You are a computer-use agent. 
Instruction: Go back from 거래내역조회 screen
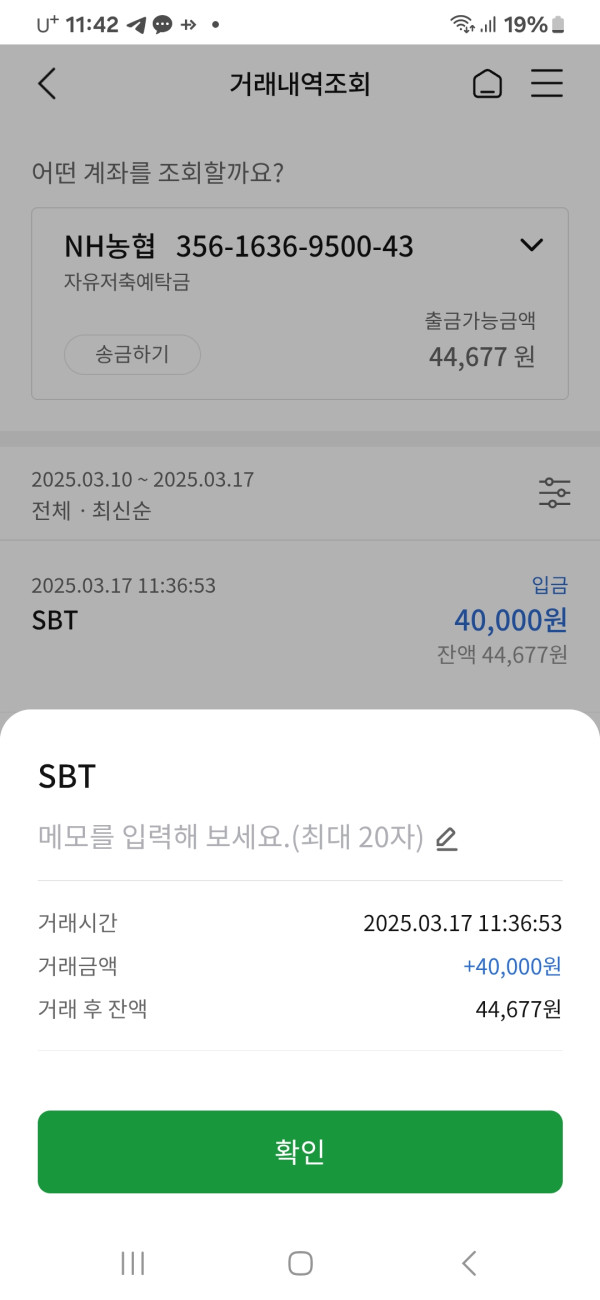(x=47, y=84)
